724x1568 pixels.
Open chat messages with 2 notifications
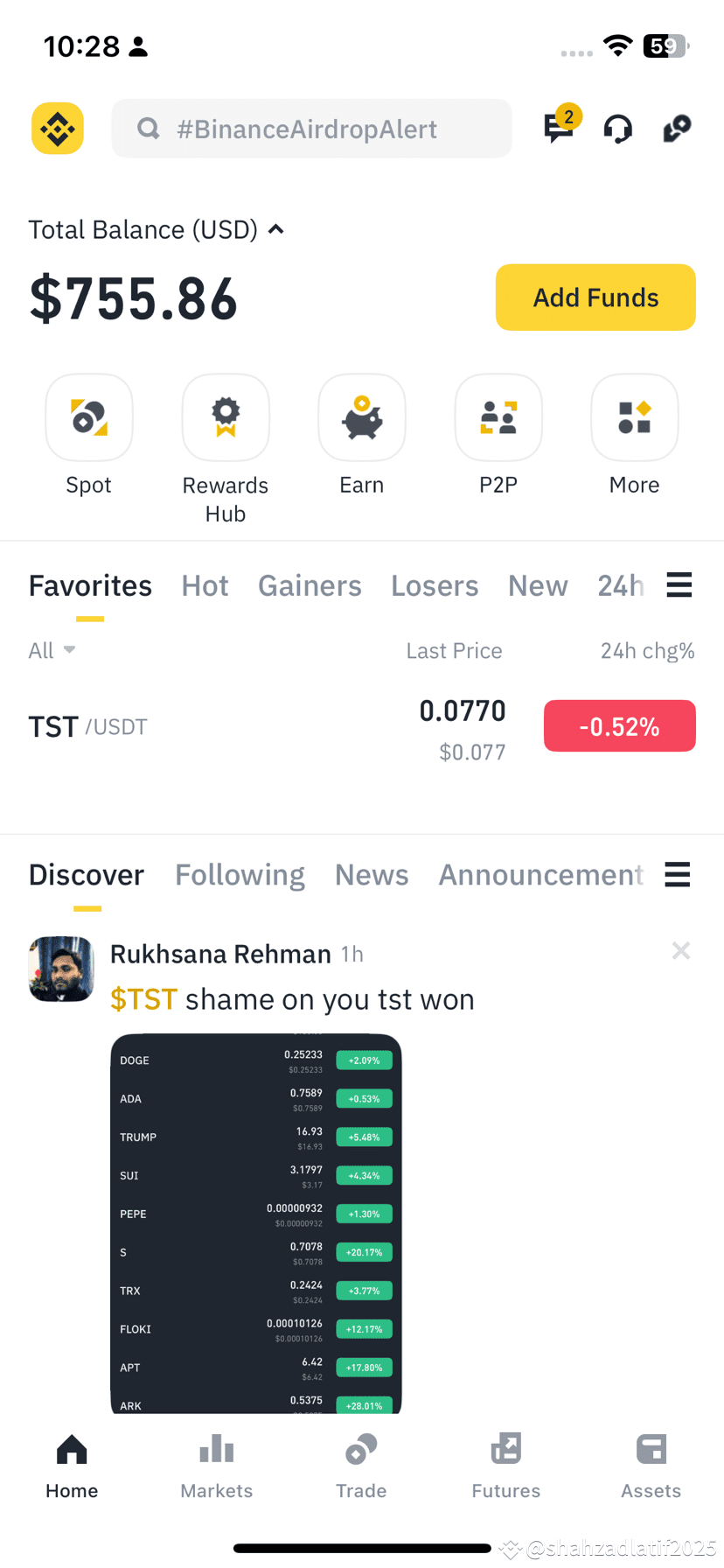click(559, 128)
